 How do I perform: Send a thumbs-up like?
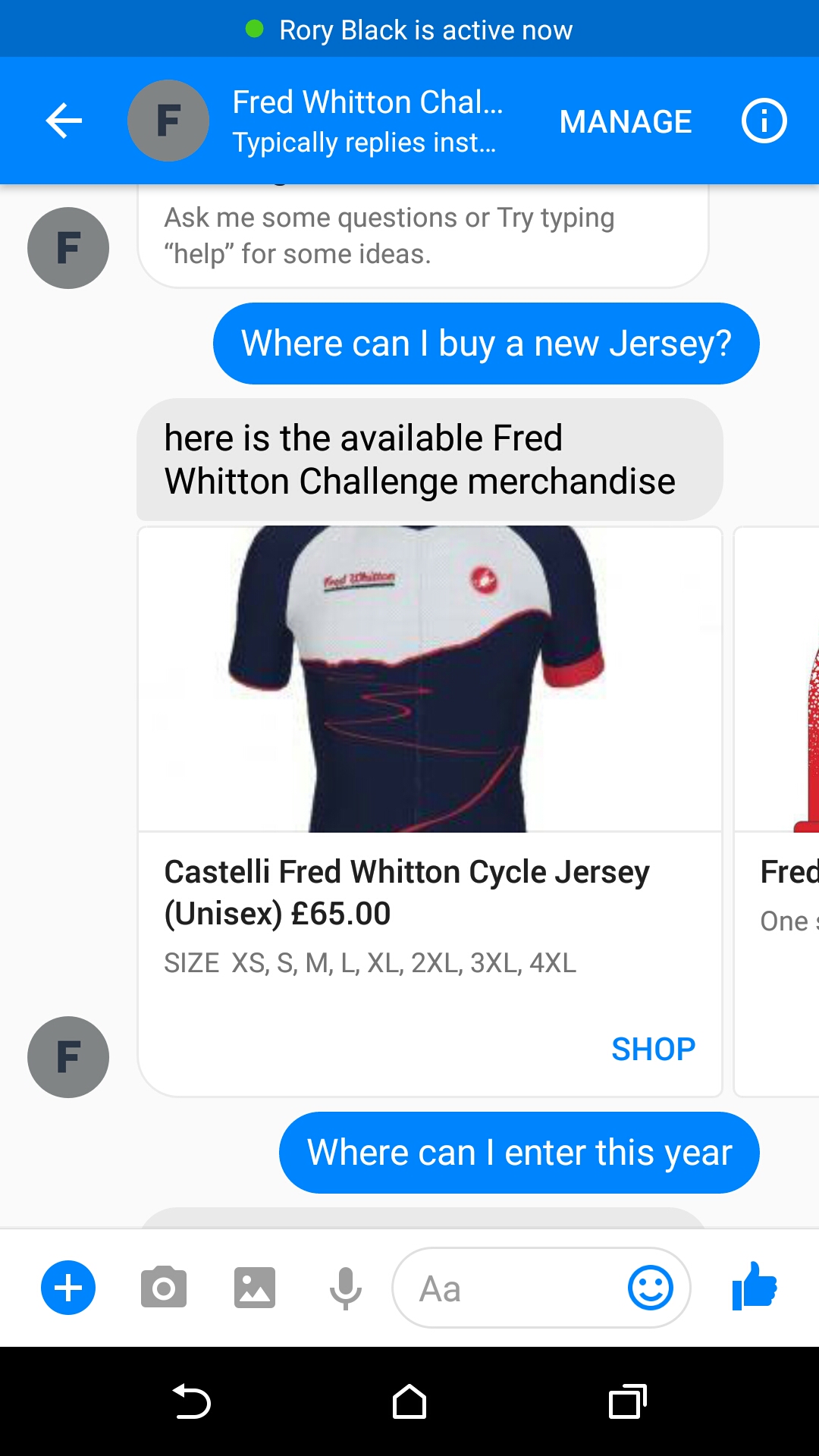click(754, 1286)
